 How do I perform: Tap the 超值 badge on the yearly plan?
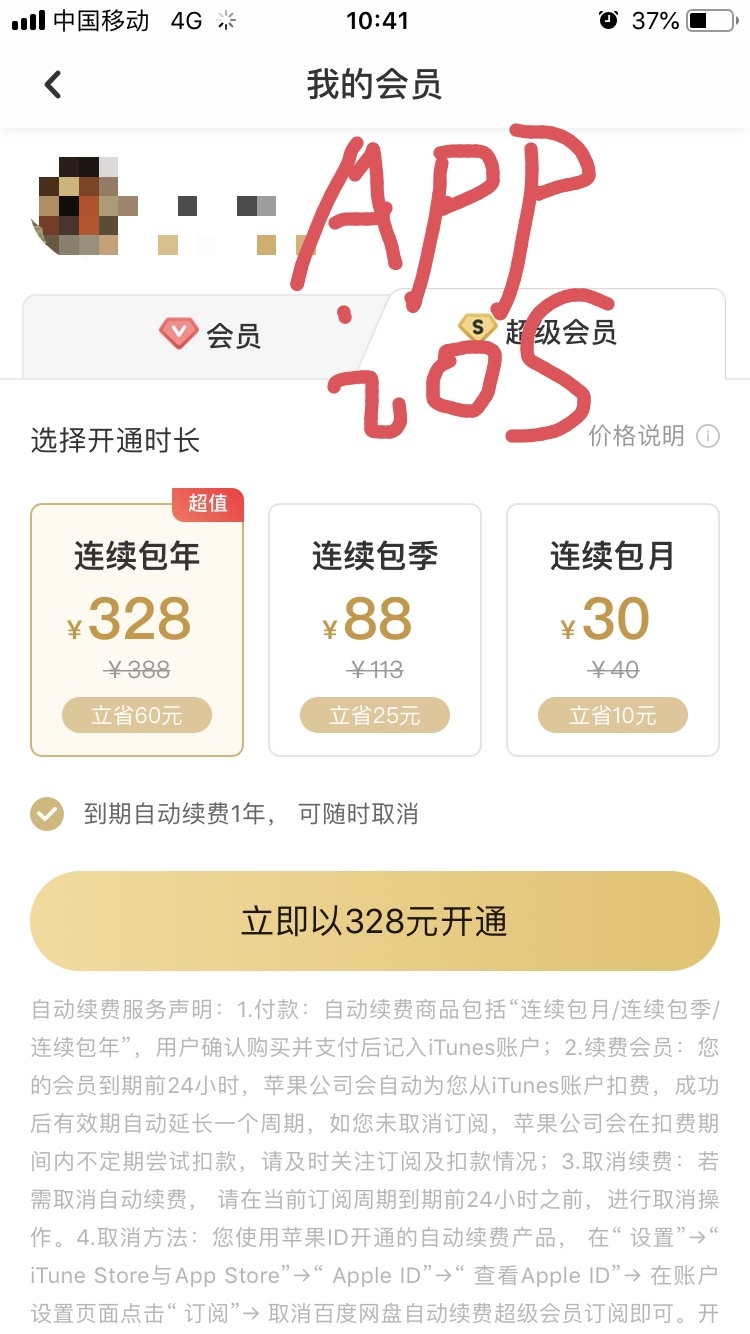point(207,505)
